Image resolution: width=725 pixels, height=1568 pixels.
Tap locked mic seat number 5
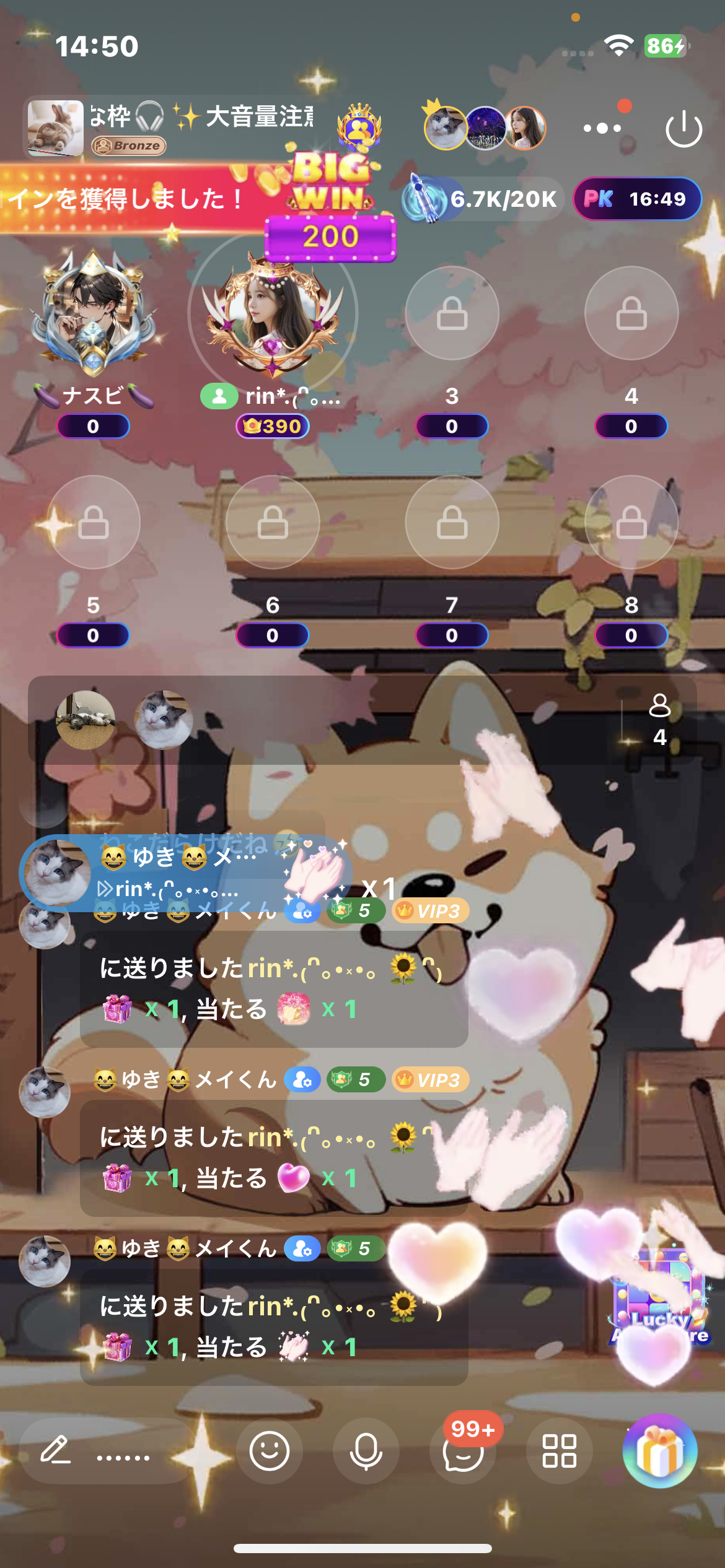[x=93, y=522]
